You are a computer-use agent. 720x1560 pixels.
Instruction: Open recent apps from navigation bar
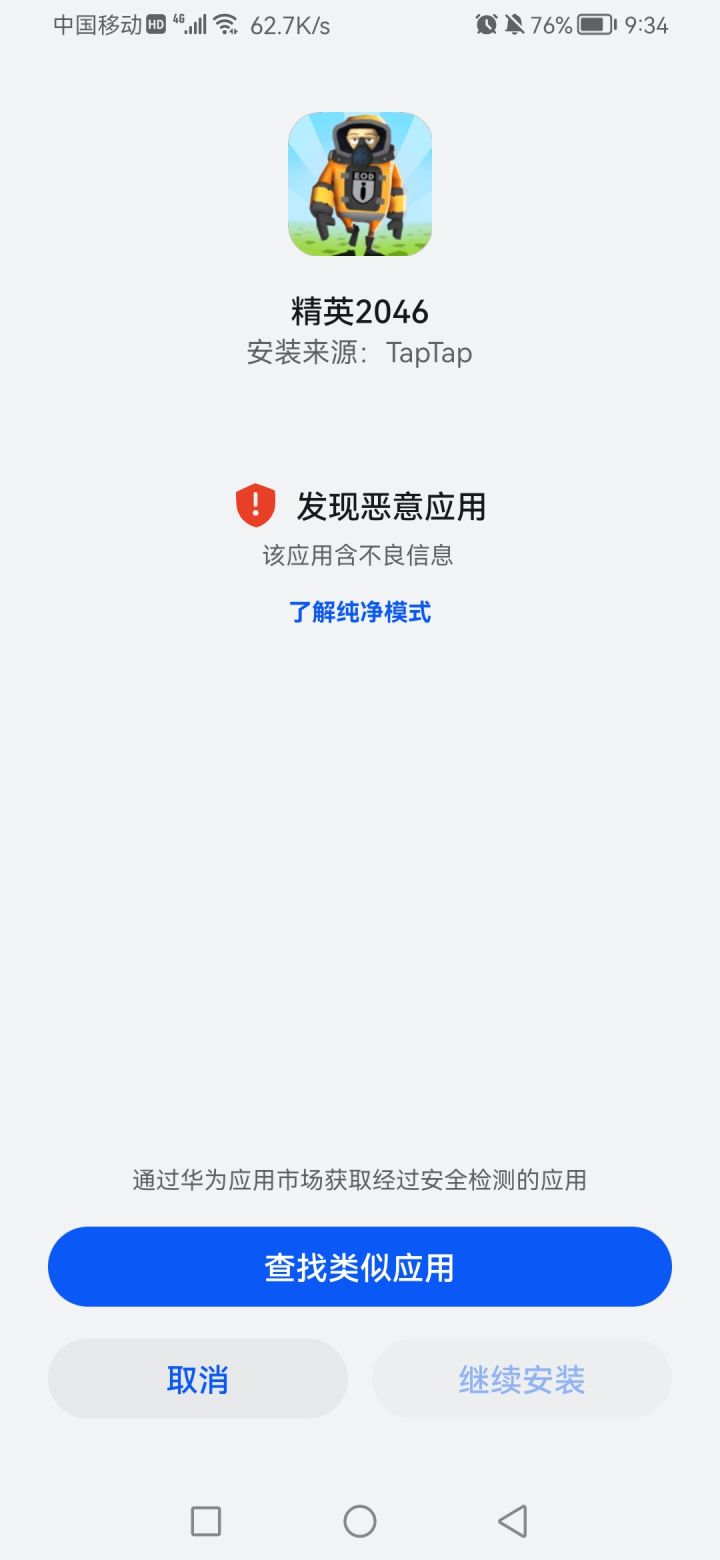point(206,1521)
